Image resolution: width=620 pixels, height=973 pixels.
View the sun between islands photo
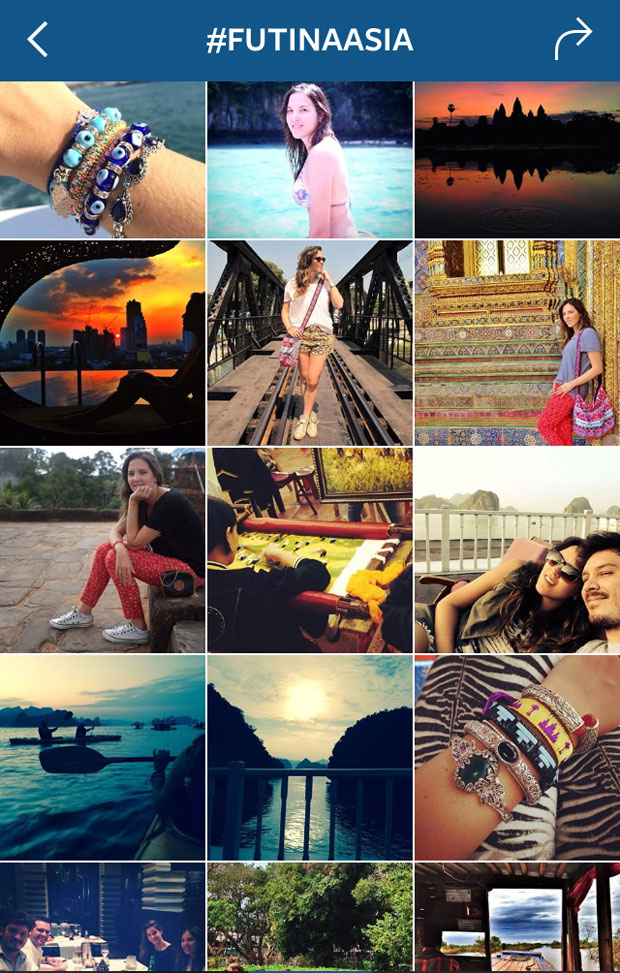coord(310,757)
